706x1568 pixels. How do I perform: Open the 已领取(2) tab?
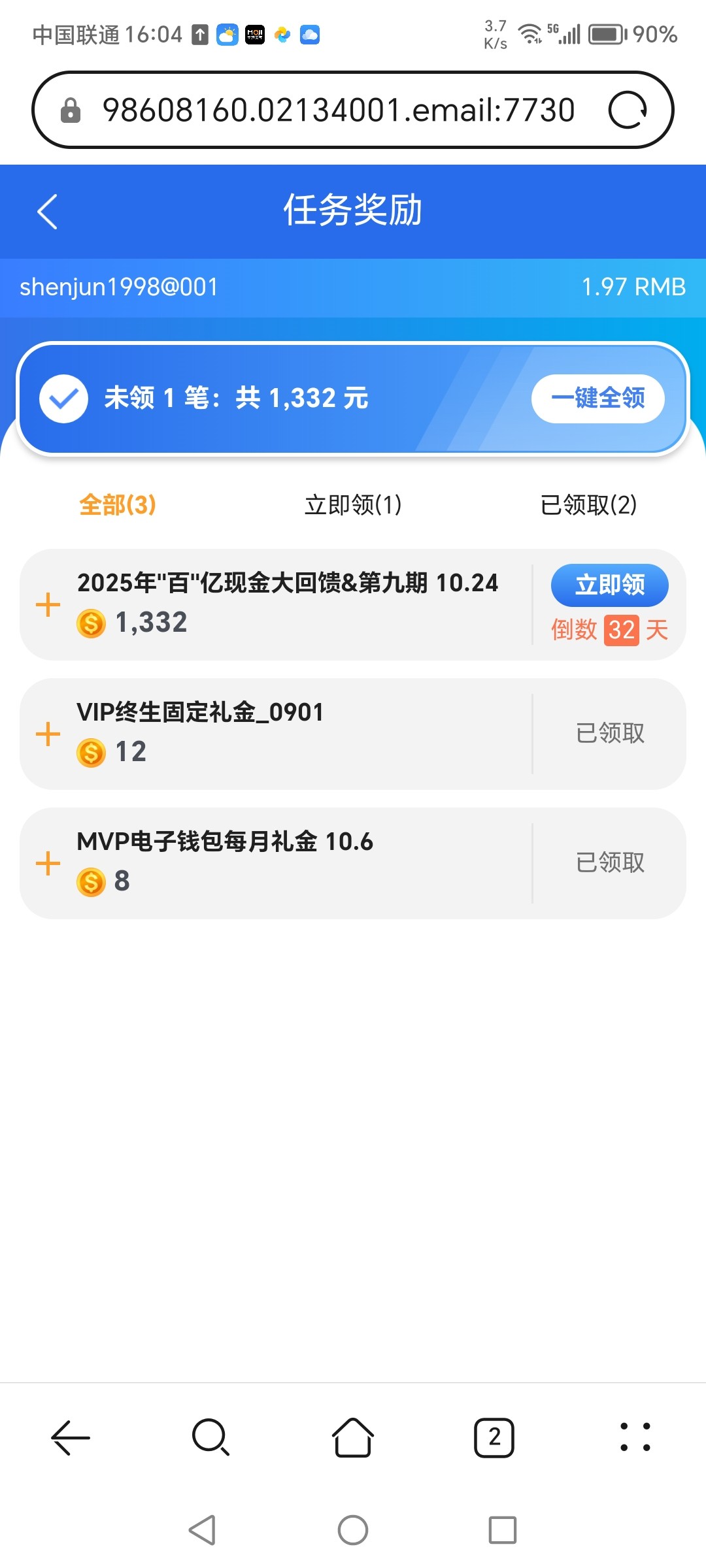[x=588, y=505]
